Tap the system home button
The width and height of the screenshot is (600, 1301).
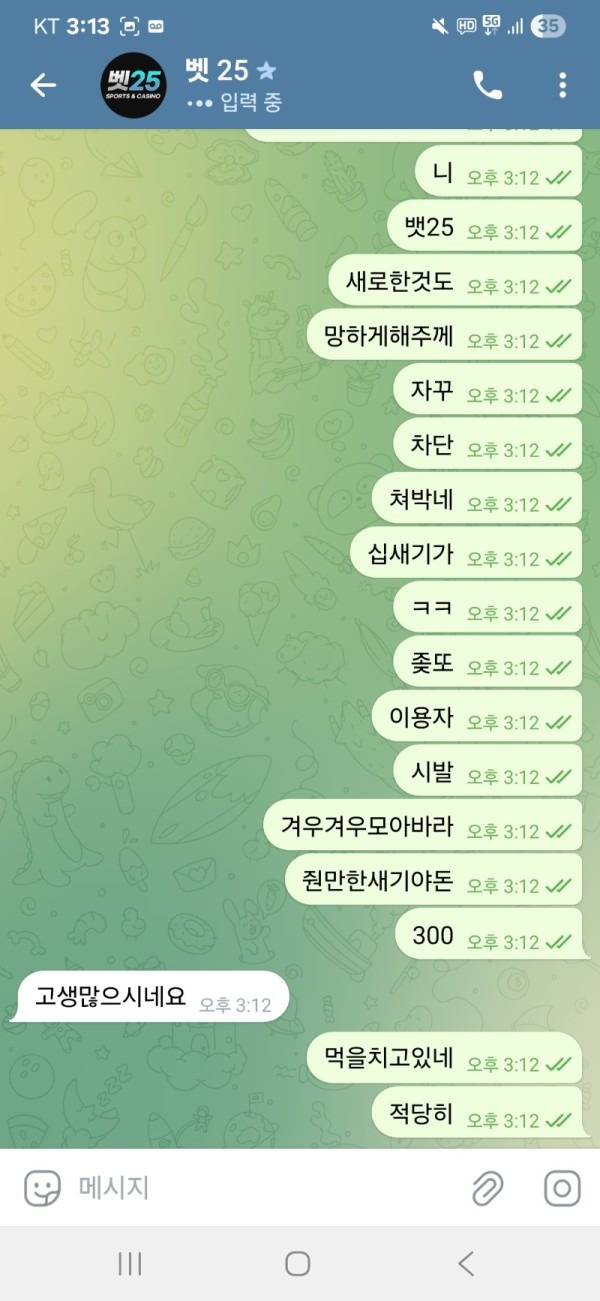point(298,1264)
